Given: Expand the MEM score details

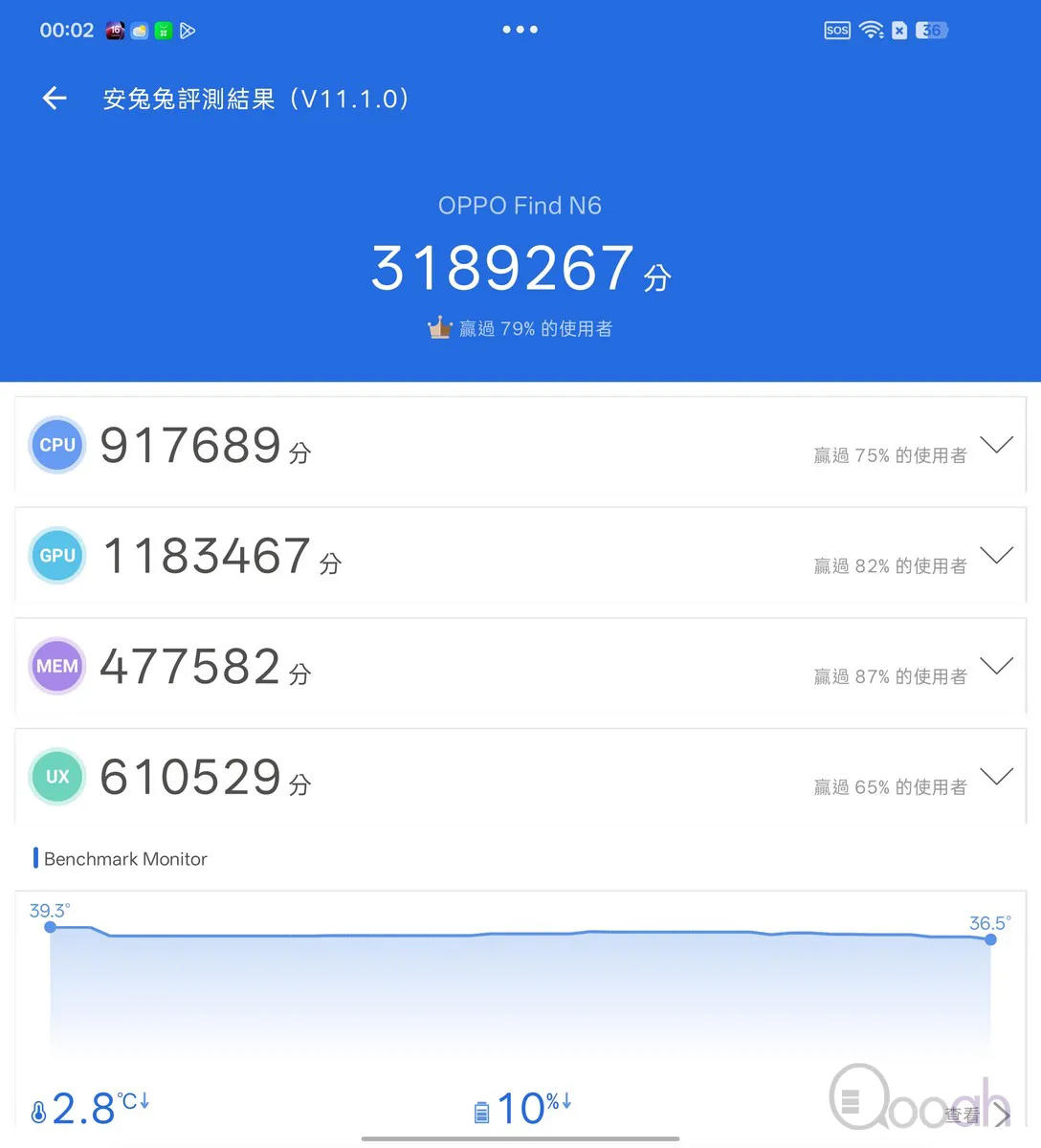Looking at the screenshot, I should coord(996,667).
